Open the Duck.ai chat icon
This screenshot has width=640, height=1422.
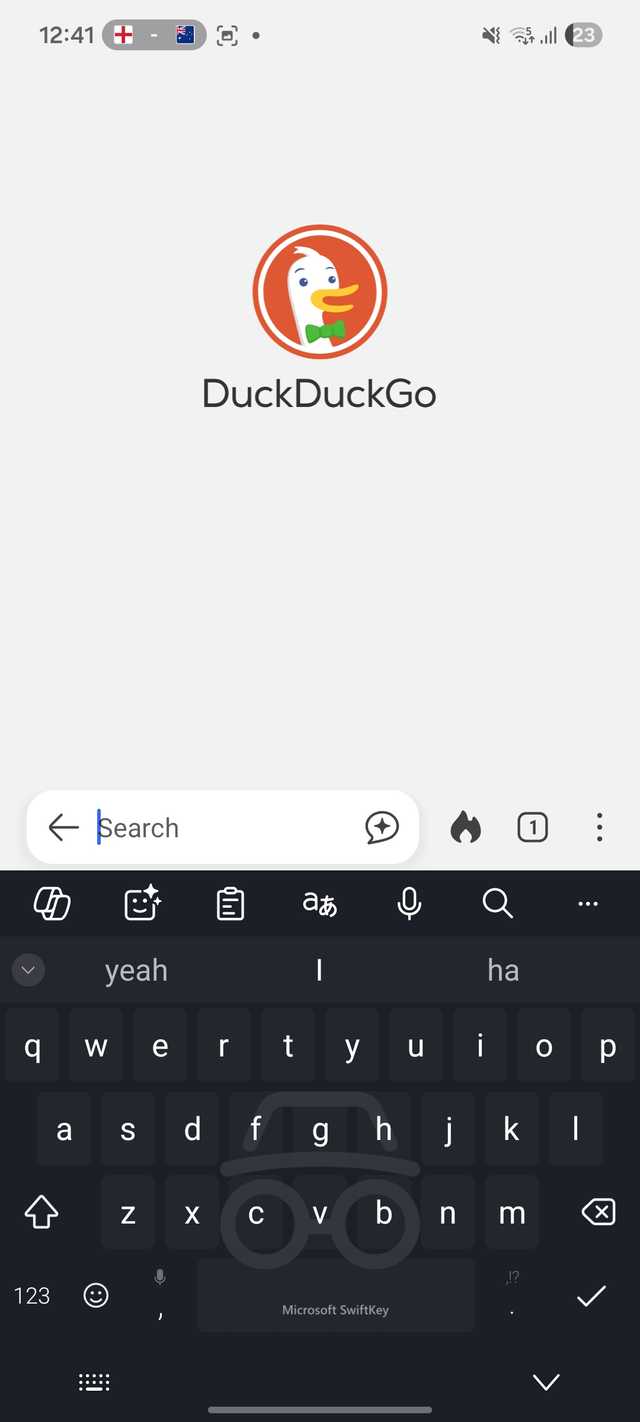coord(382,827)
